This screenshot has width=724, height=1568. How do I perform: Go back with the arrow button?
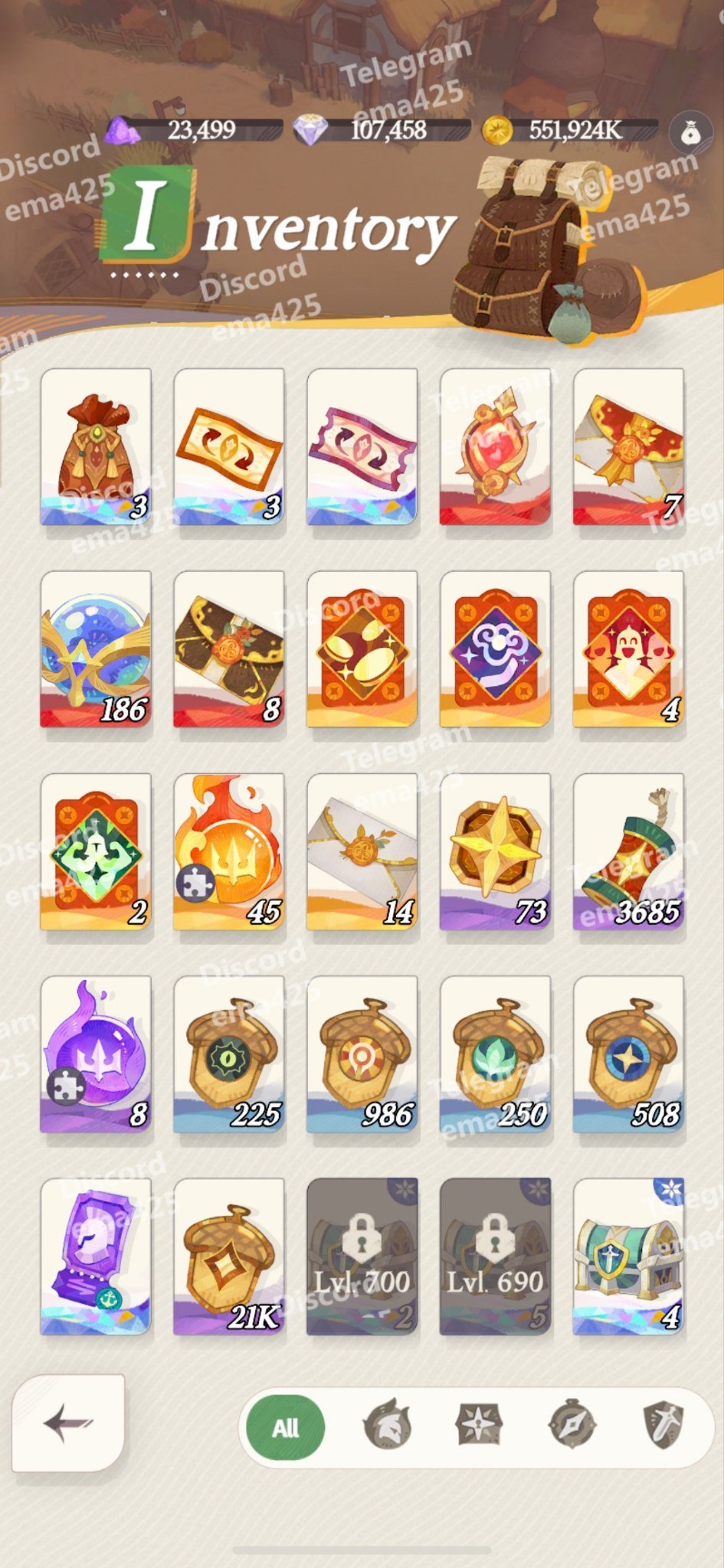[x=68, y=1423]
